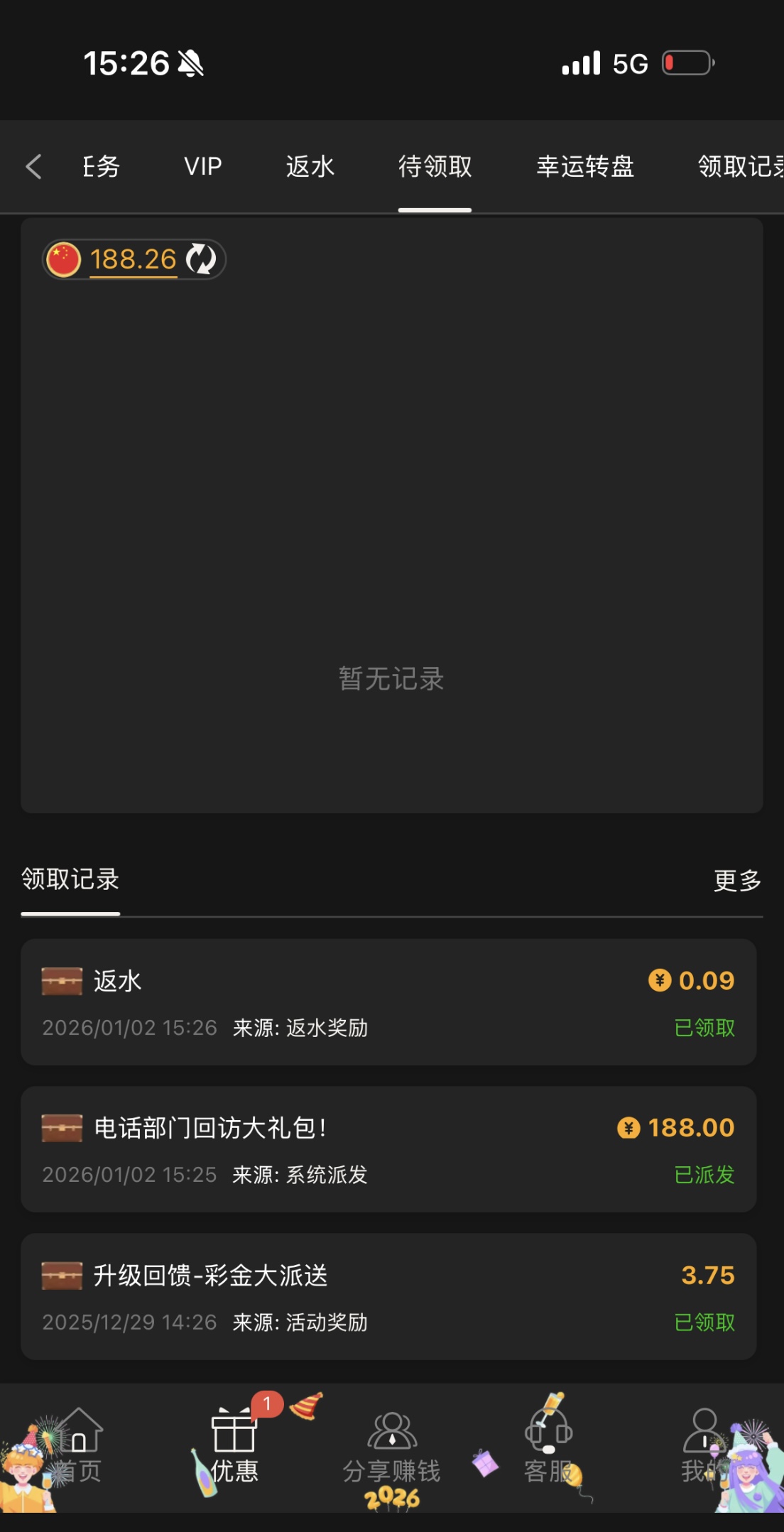Image resolution: width=784 pixels, height=1532 pixels.
Task: Open the China flag currency selector
Action: pos(64,259)
